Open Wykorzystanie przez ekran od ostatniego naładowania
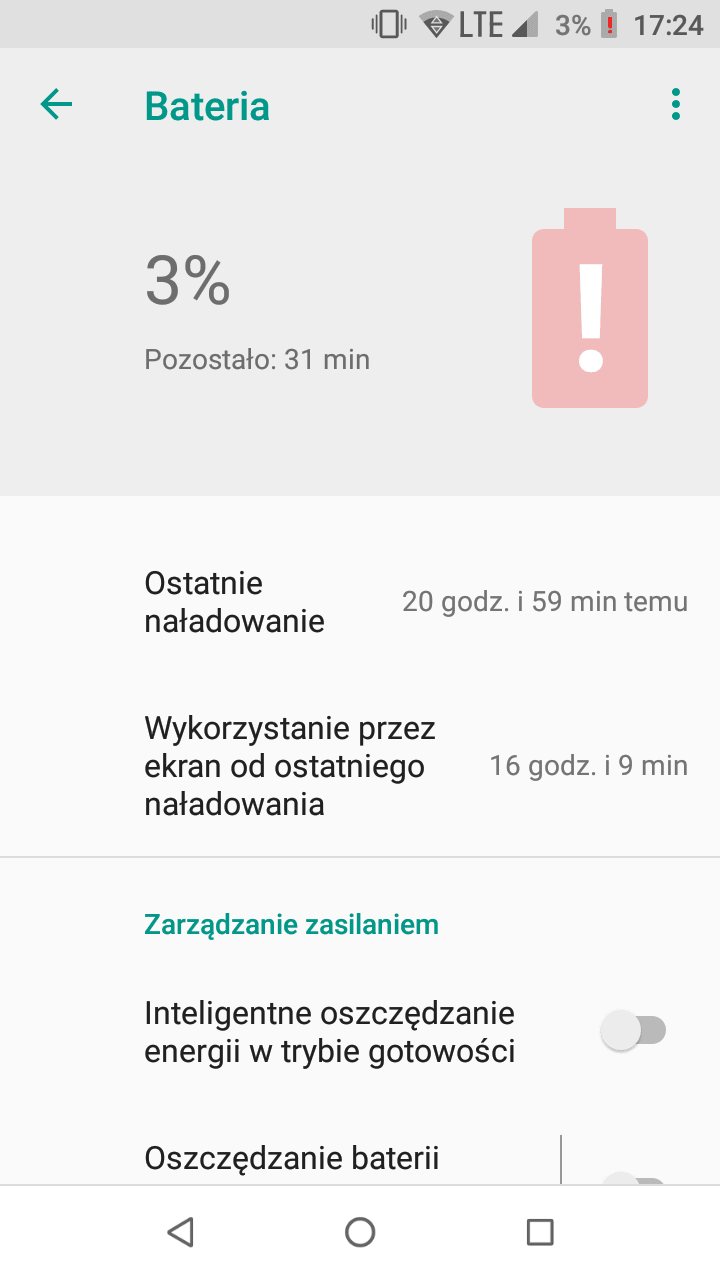Screen dimensions: 720x1280 360,767
